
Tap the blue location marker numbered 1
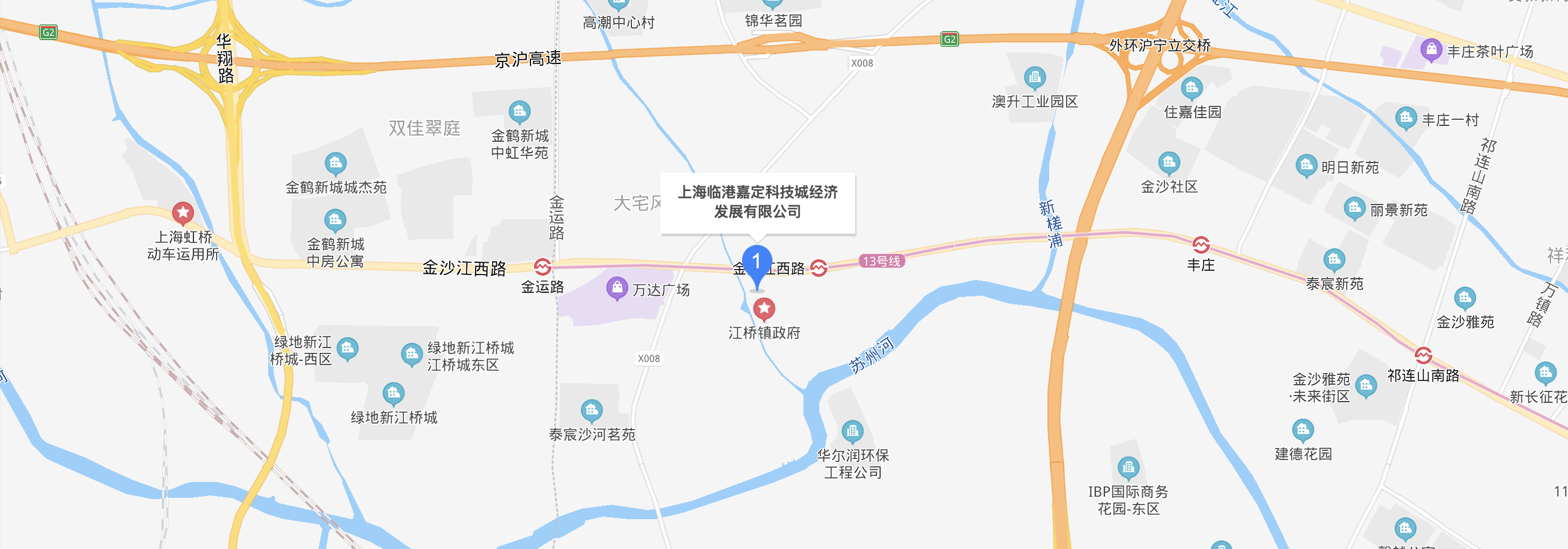coord(757,263)
